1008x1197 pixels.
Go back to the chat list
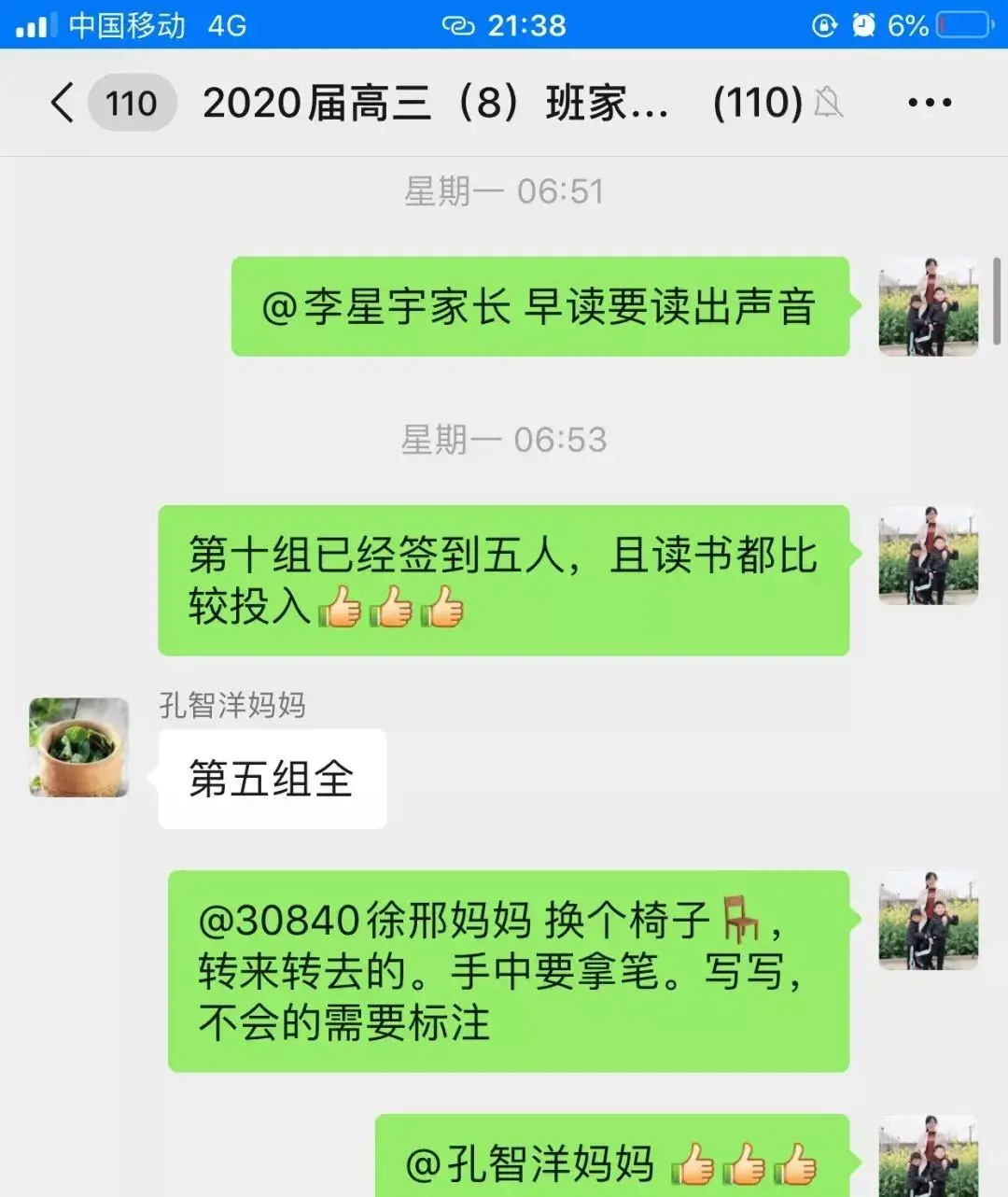point(63,103)
